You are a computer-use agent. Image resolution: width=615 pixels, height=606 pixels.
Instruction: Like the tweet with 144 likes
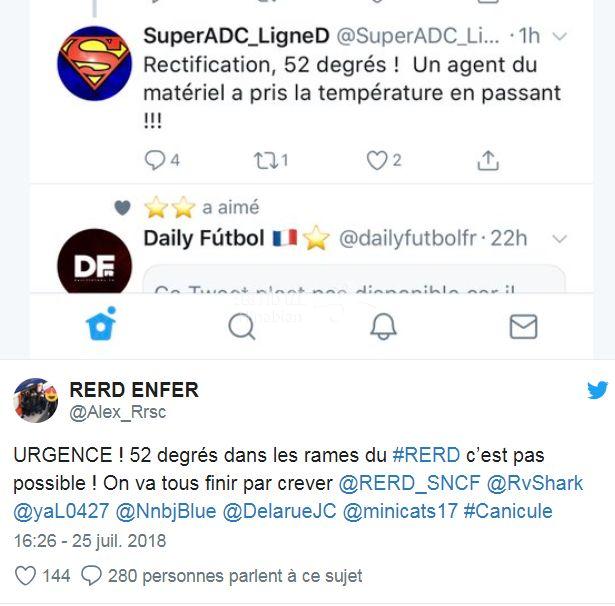point(26,576)
